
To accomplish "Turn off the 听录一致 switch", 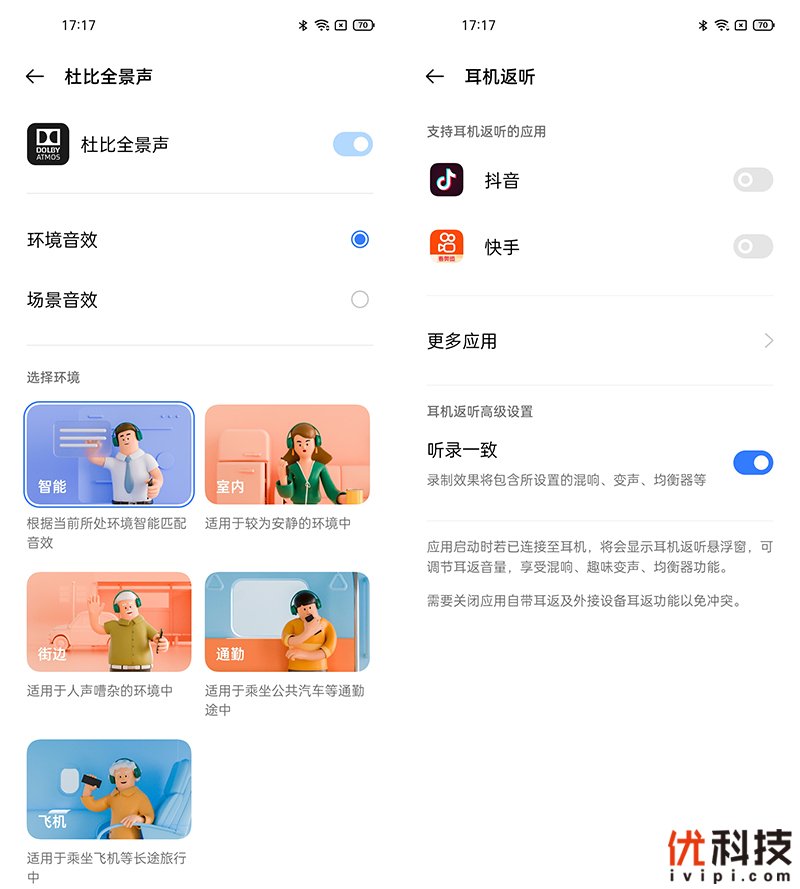I will (752, 462).
